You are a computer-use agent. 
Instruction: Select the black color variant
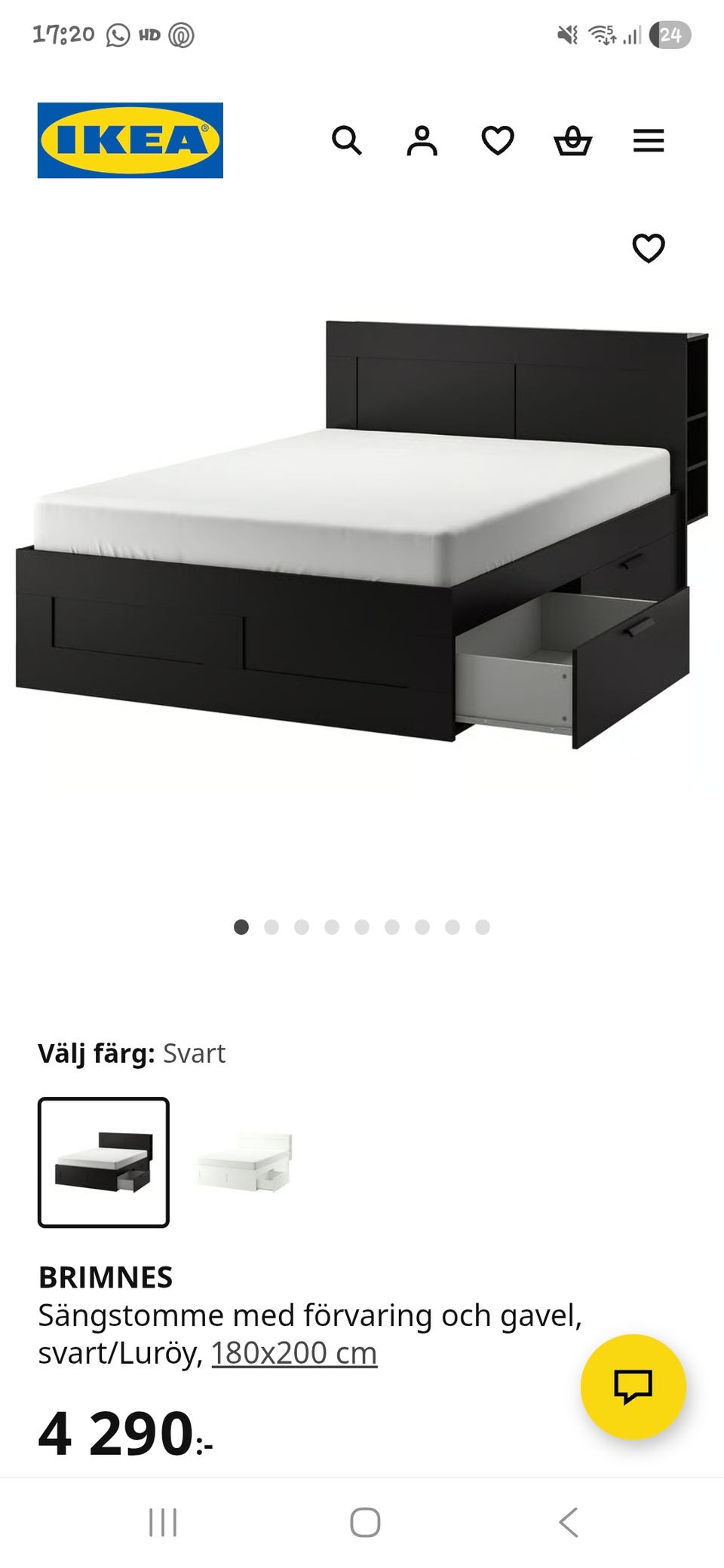103,1162
